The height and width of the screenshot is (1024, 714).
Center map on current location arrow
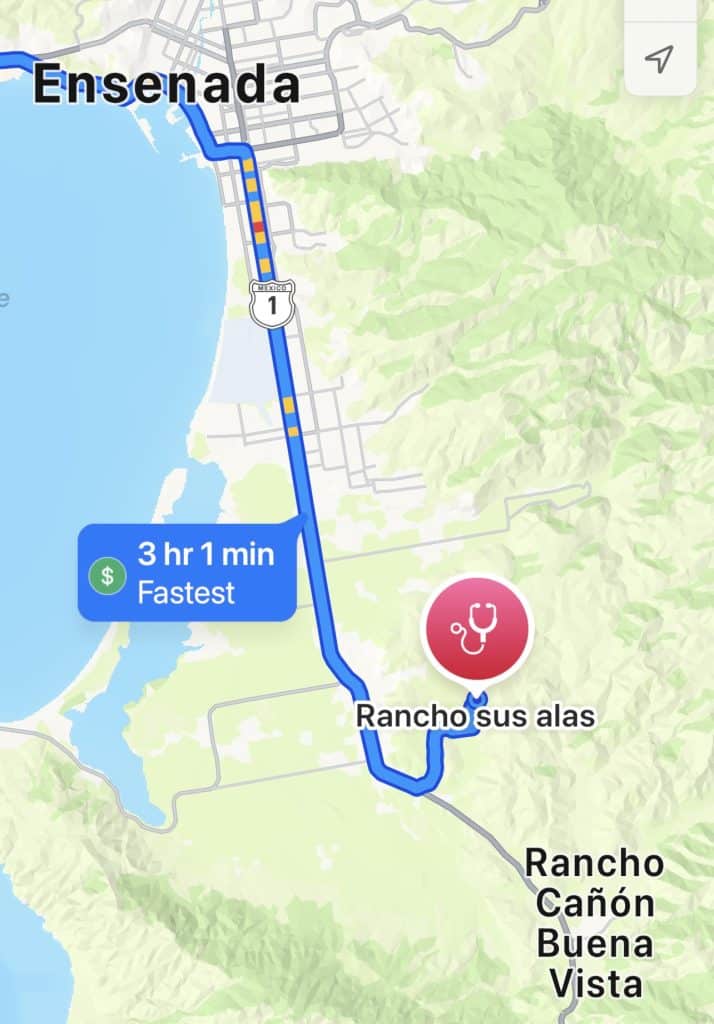[658, 60]
